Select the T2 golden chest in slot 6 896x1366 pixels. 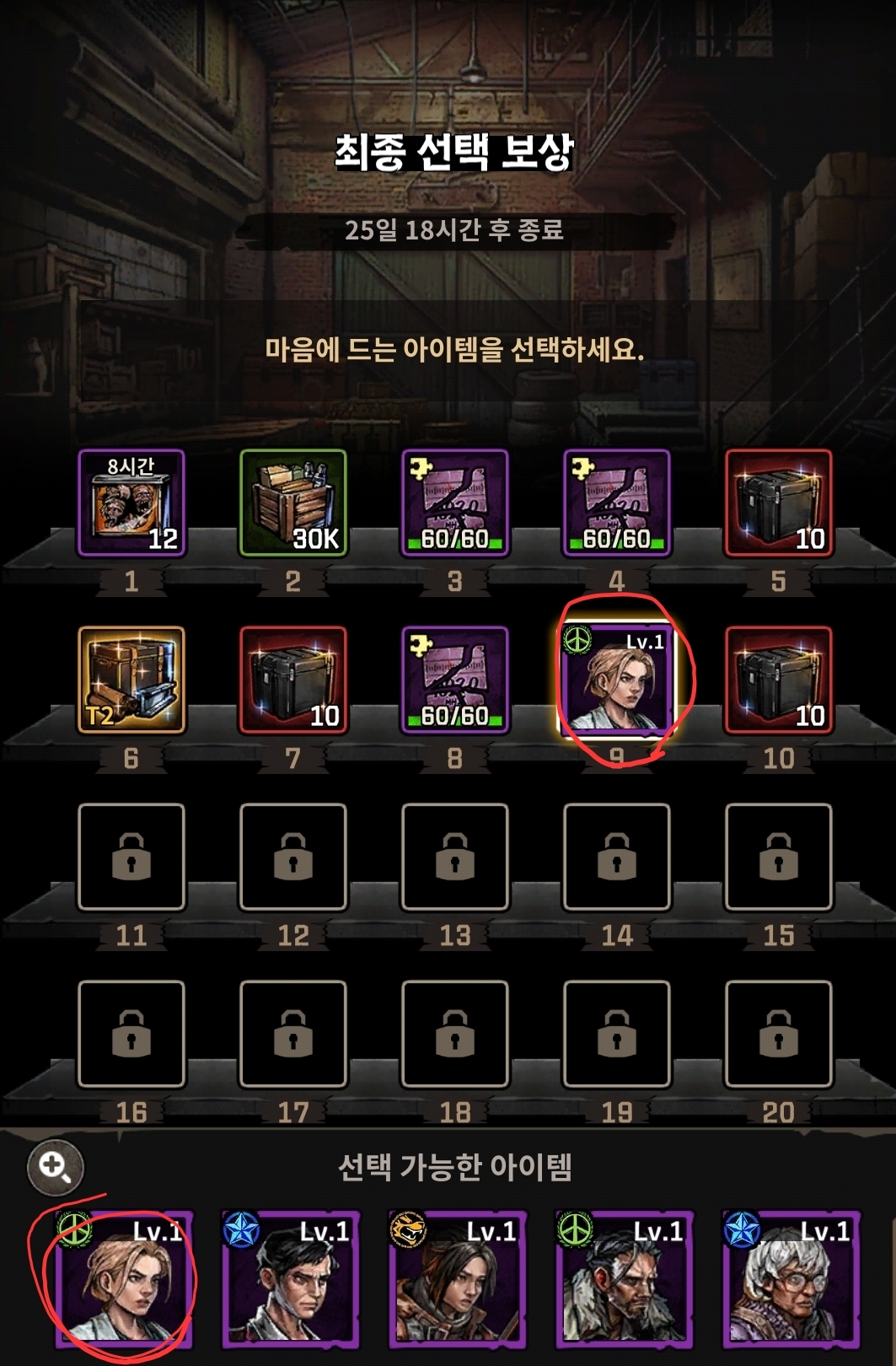[x=131, y=680]
